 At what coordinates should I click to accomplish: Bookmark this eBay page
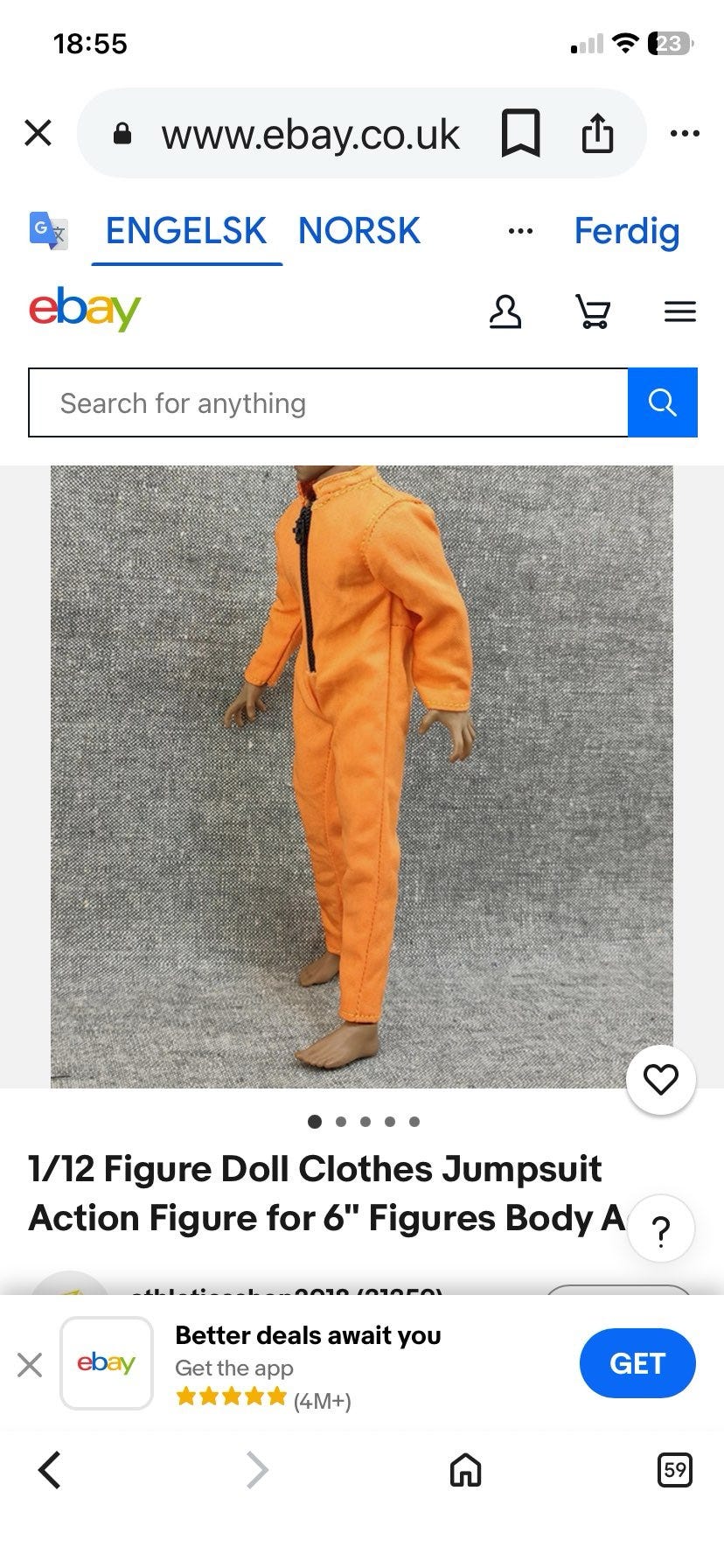520,134
